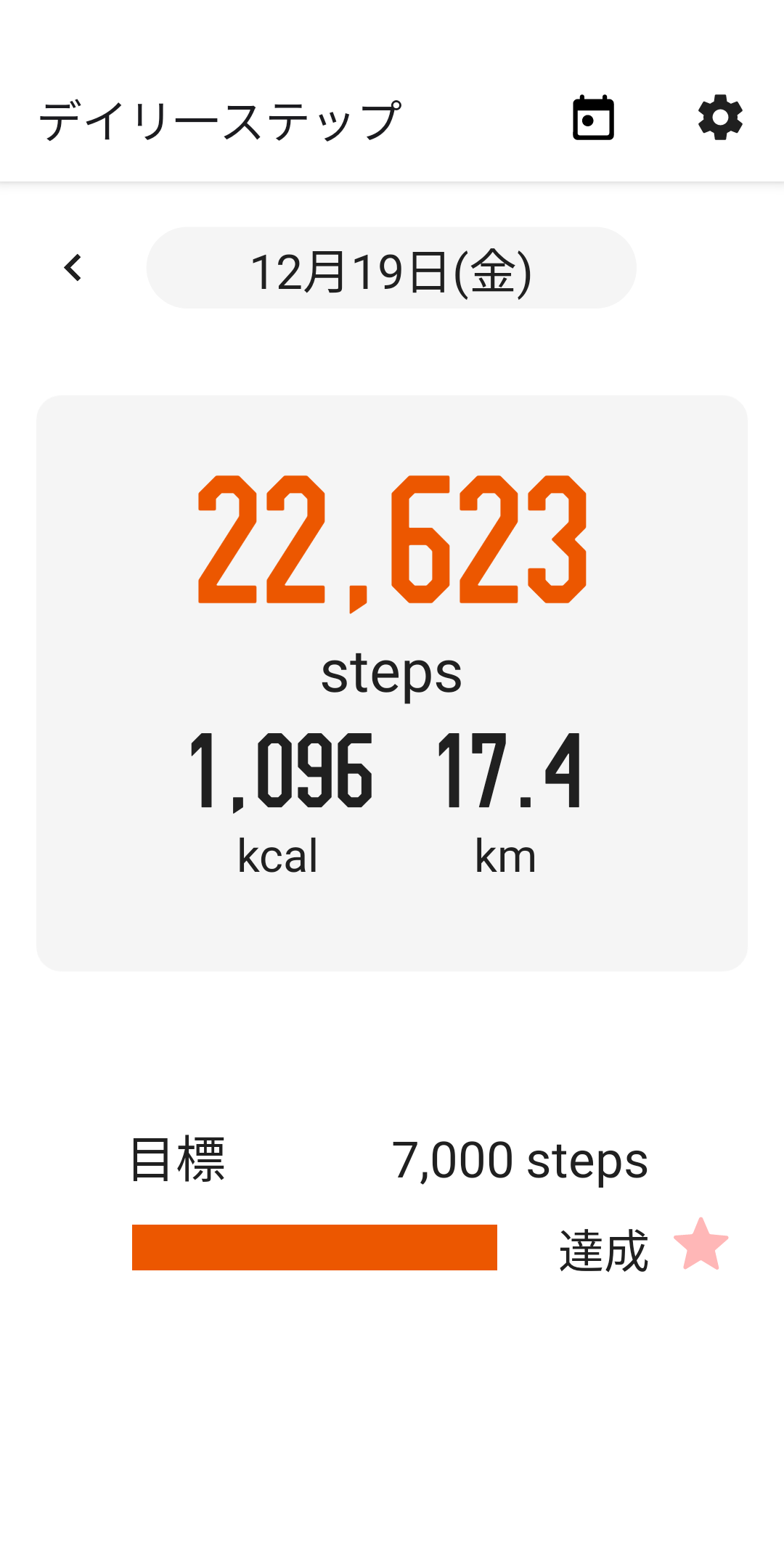The width and height of the screenshot is (784, 1568).
Task: Tap the 12月19日(金) date pill
Action: [x=391, y=269]
